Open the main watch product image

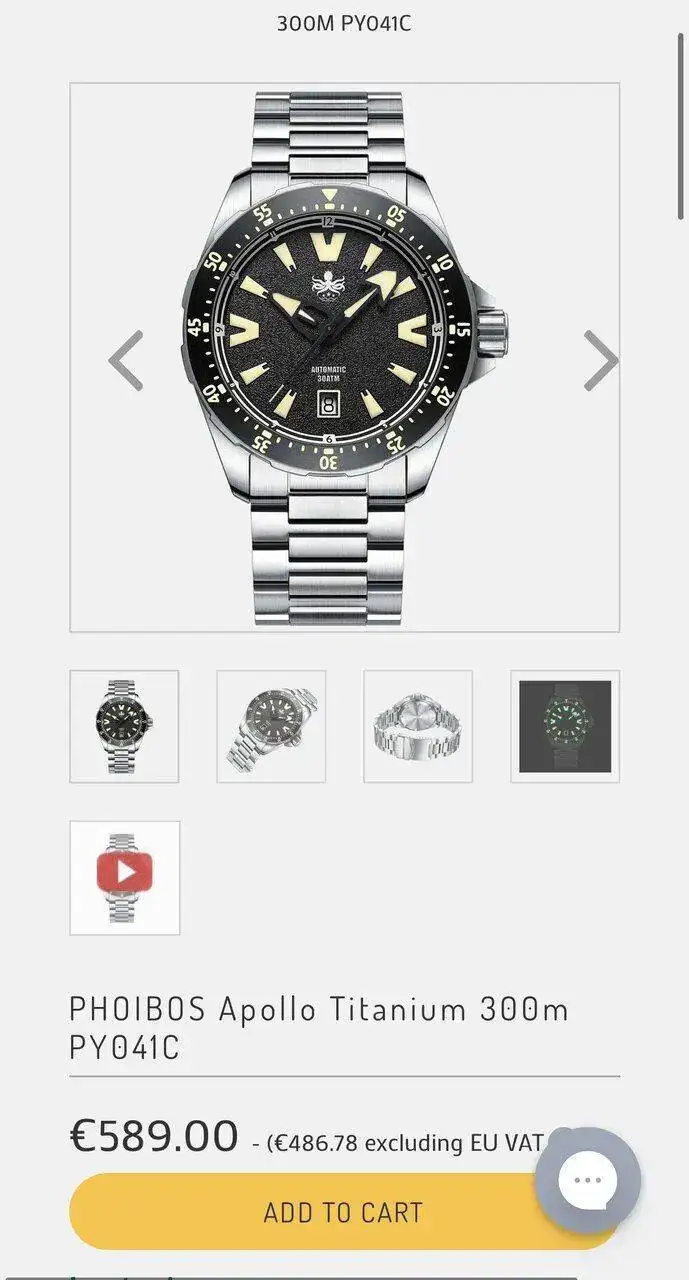[x=344, y=357]
